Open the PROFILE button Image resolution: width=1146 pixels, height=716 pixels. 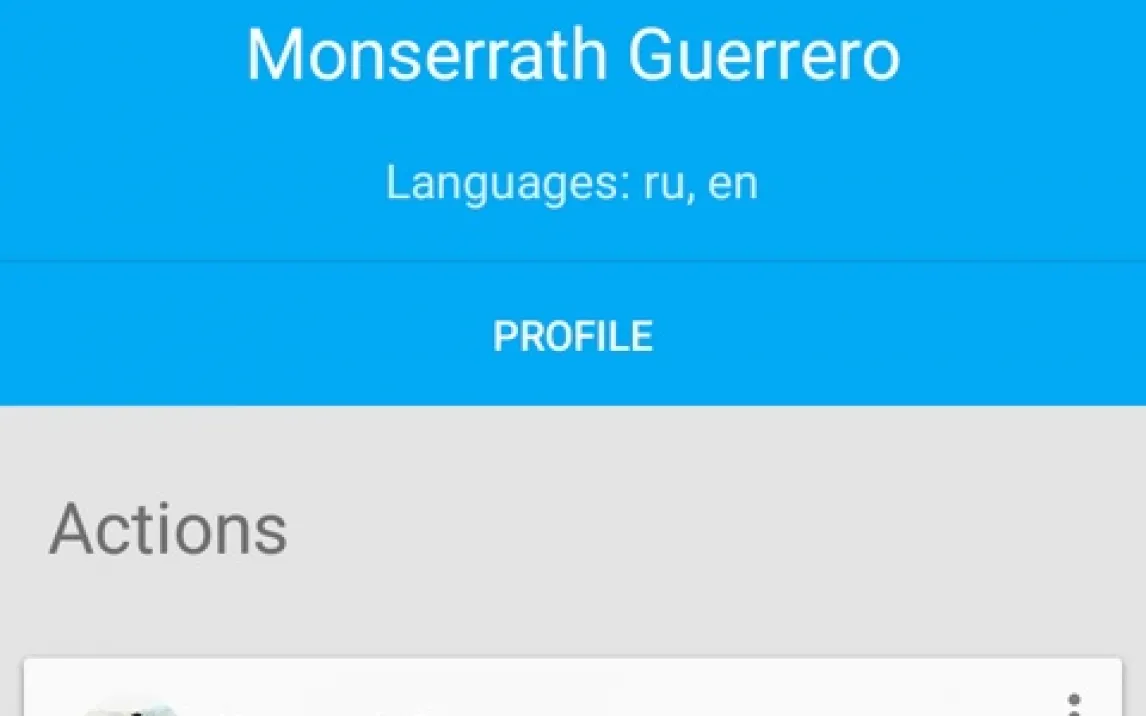coord(573,336)
